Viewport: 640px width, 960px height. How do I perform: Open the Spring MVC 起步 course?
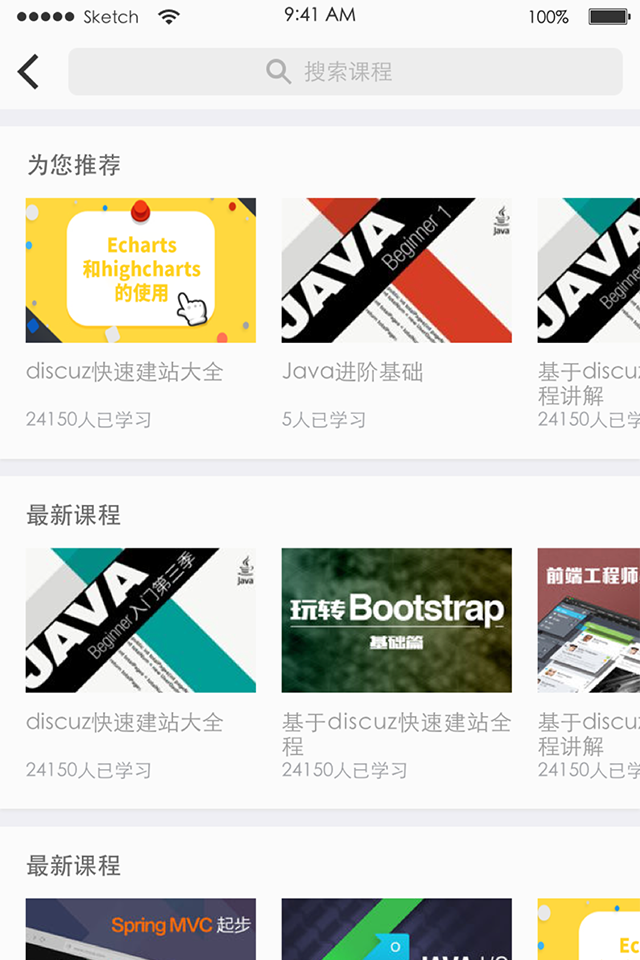pyautogui.click(x=141, y=930)
